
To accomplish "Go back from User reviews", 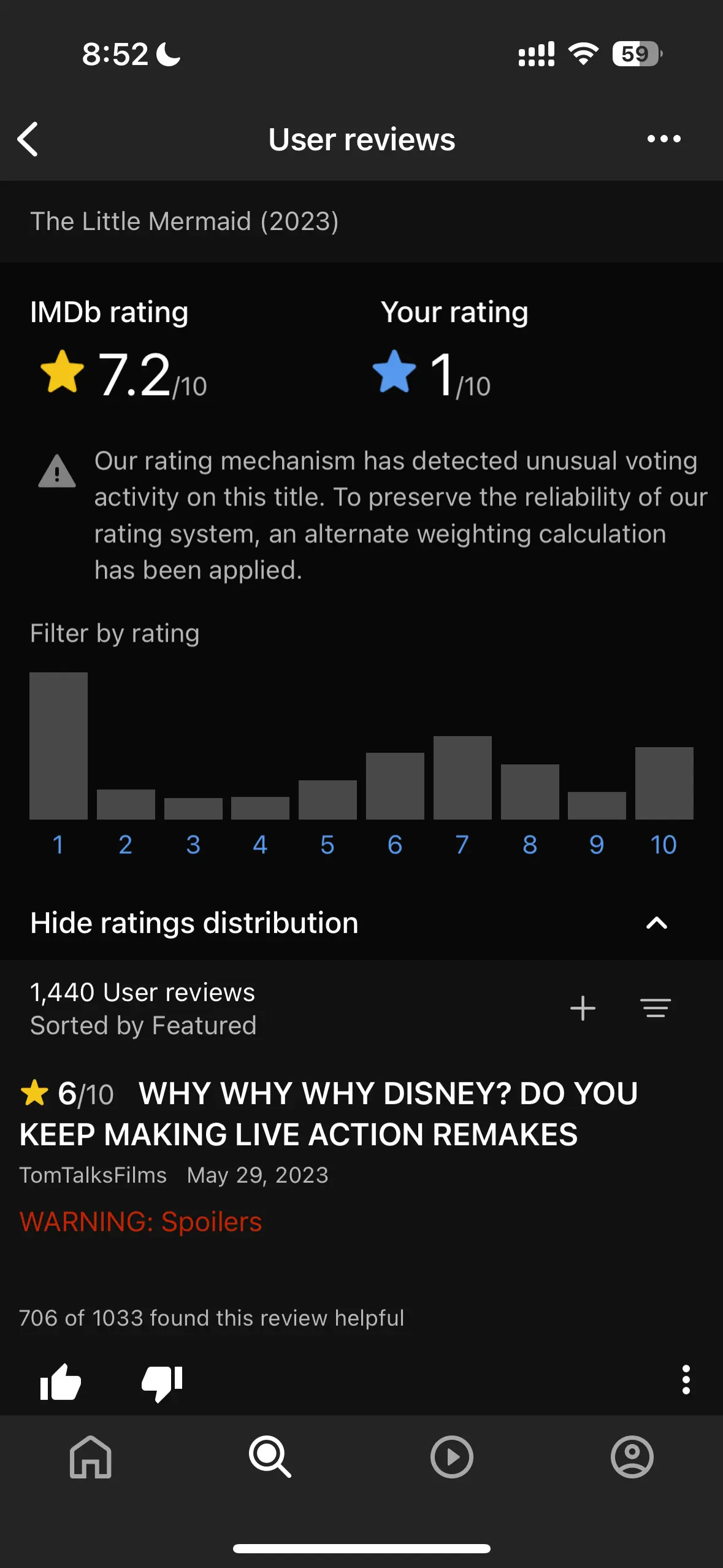I will click(x=28, y=139).
